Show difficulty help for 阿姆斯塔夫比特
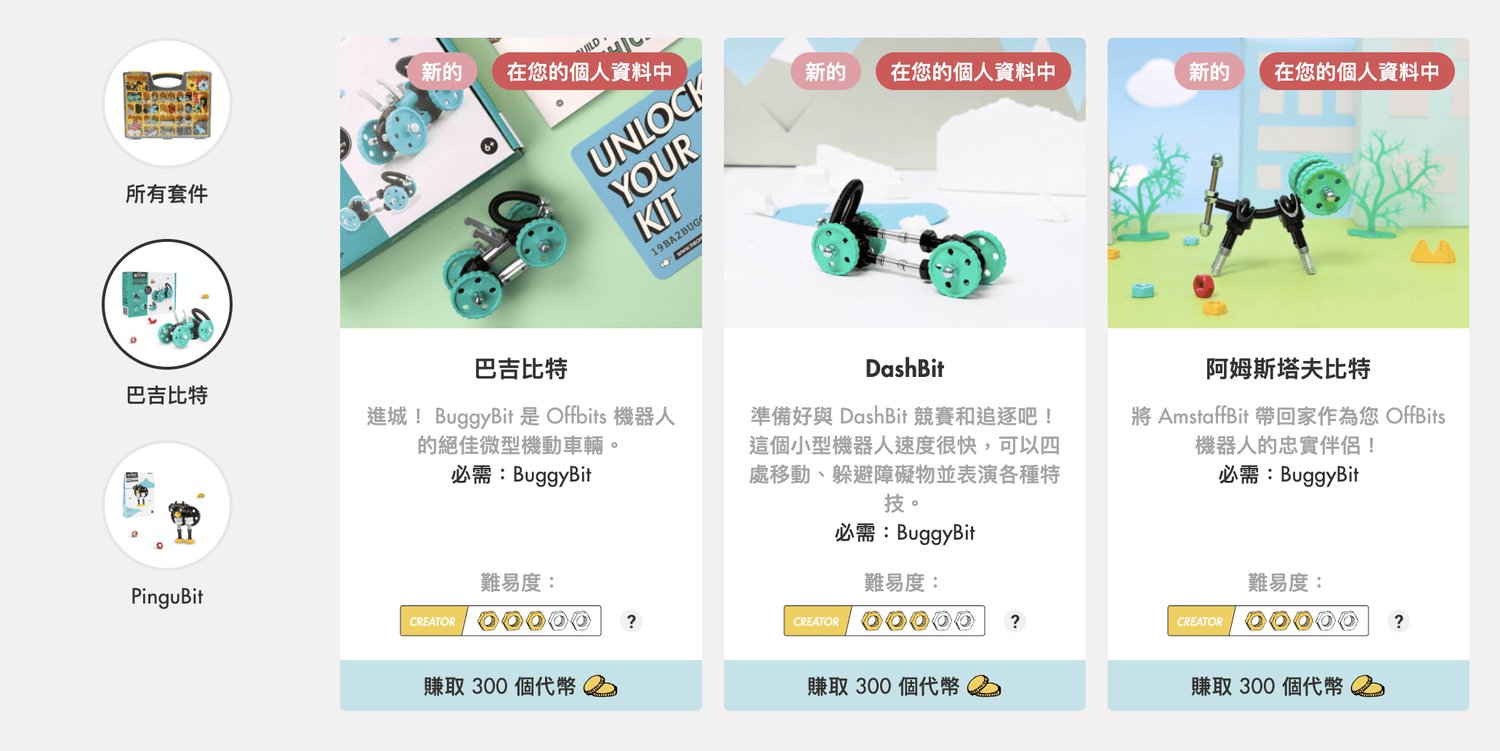 pyautogui.click(x=1398, y=621)
